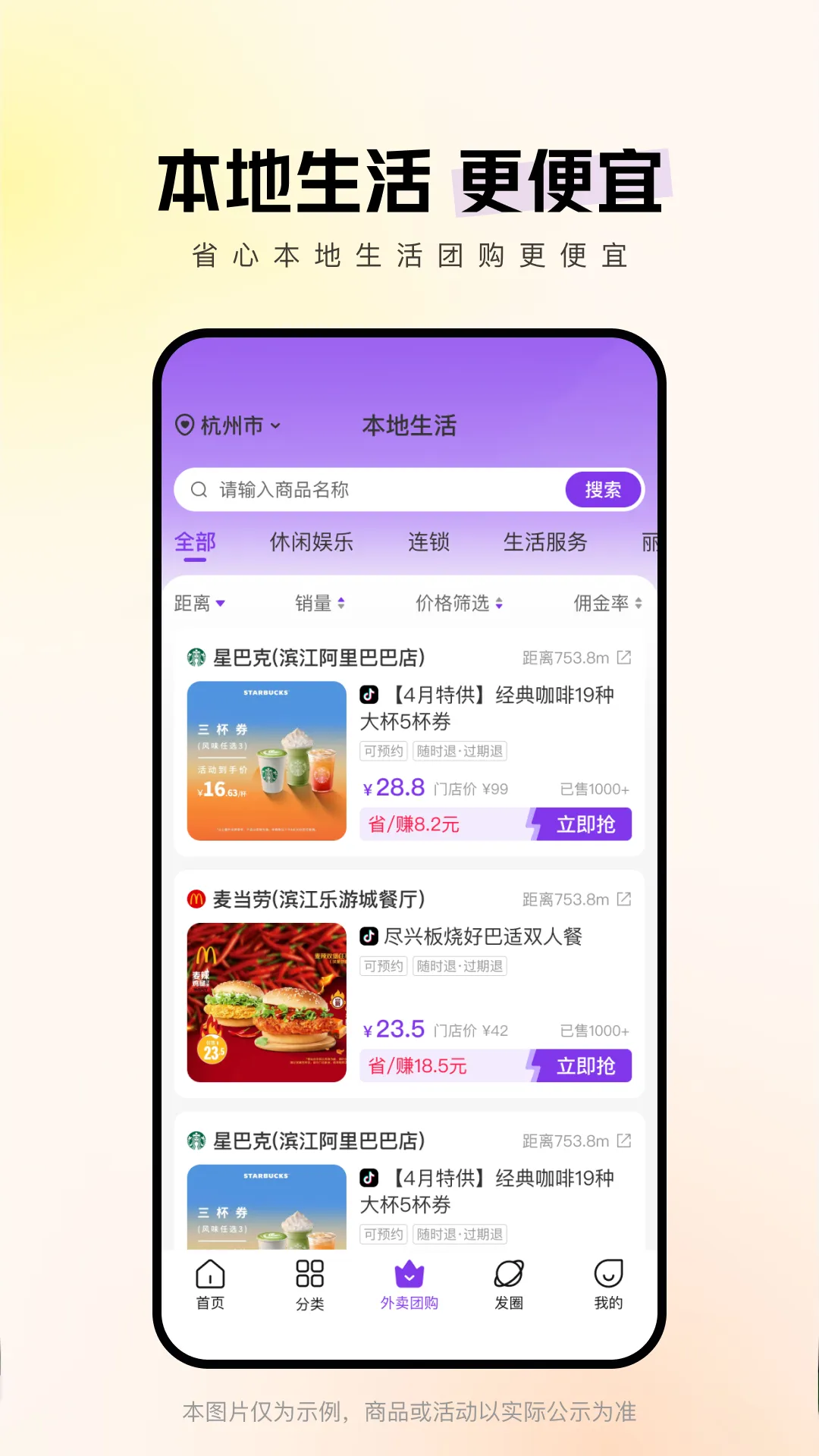Image resolution: width=819 pixels, height=1456 pixels.
Task: Open the 距离 distance filter dropdown
Action: (x=199, y=603)
